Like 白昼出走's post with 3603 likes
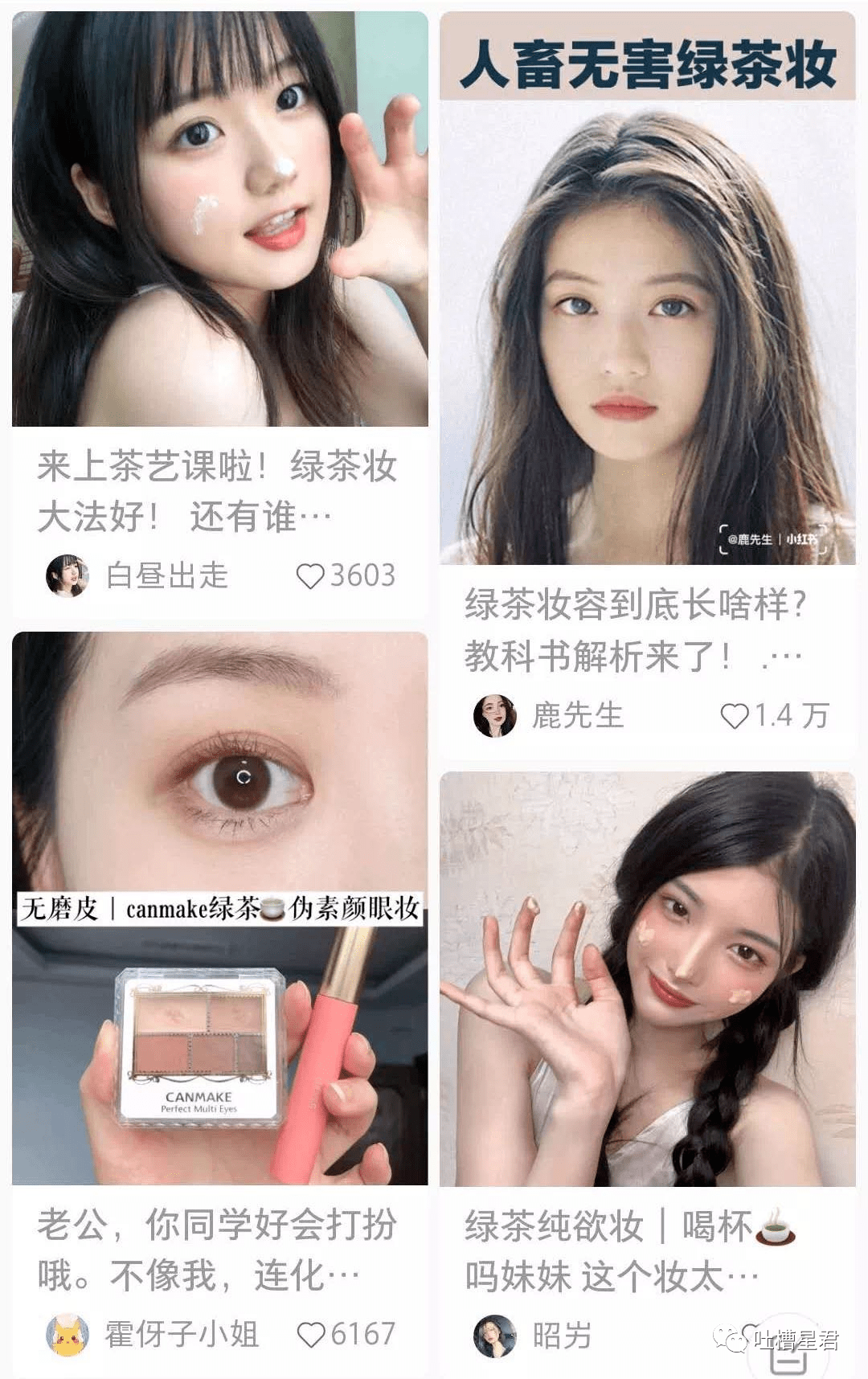The width and height of the screenshot is (868, 1379). pyautogui.click(x=310, y=576)
